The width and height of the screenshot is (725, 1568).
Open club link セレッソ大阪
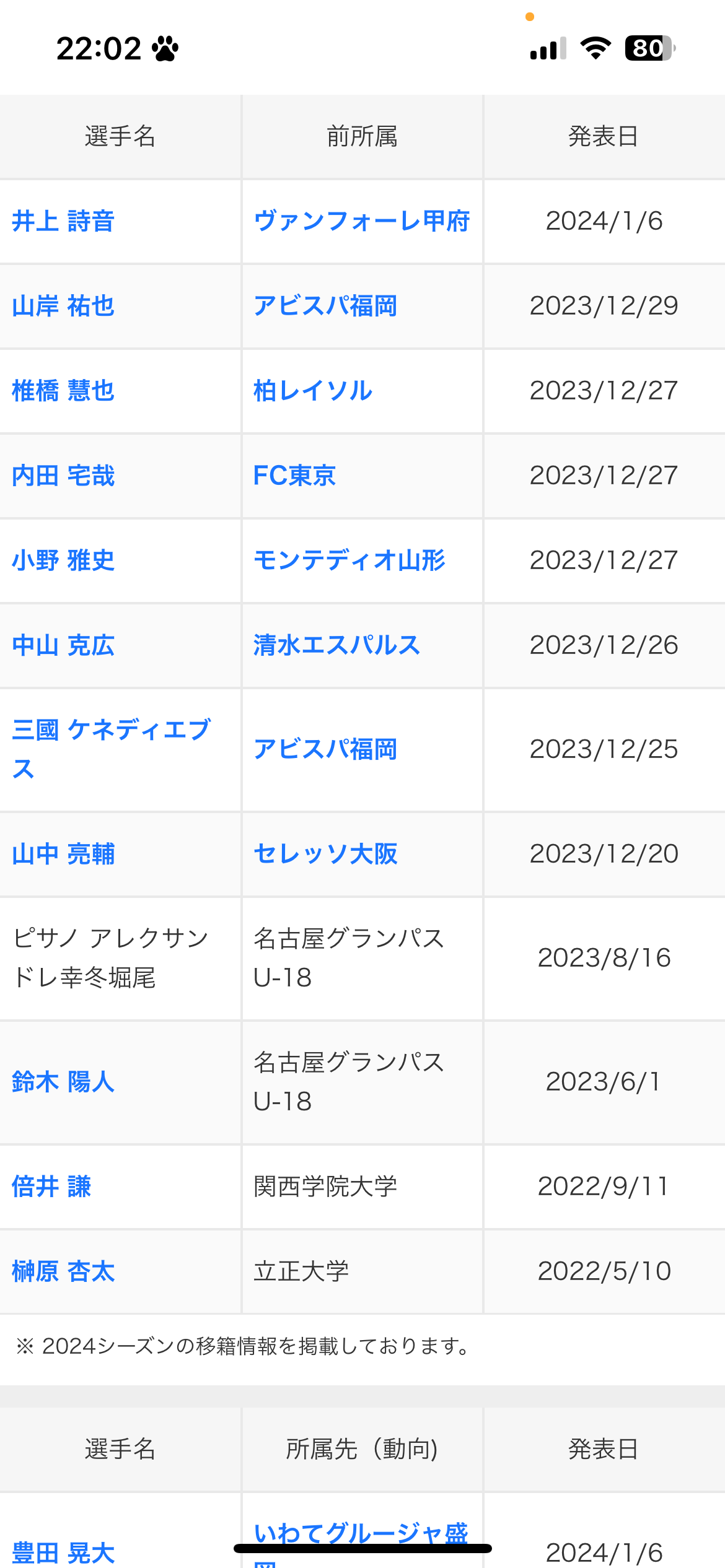[325, 854]
